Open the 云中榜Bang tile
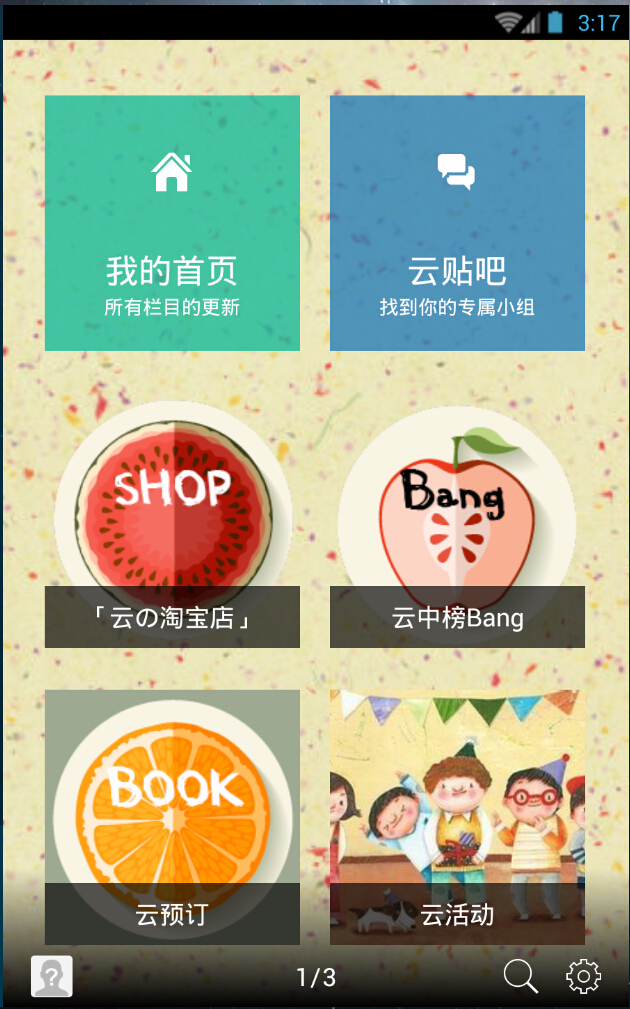The width and height of the screenshot is (630, 1009). click(x=457, y=525)
